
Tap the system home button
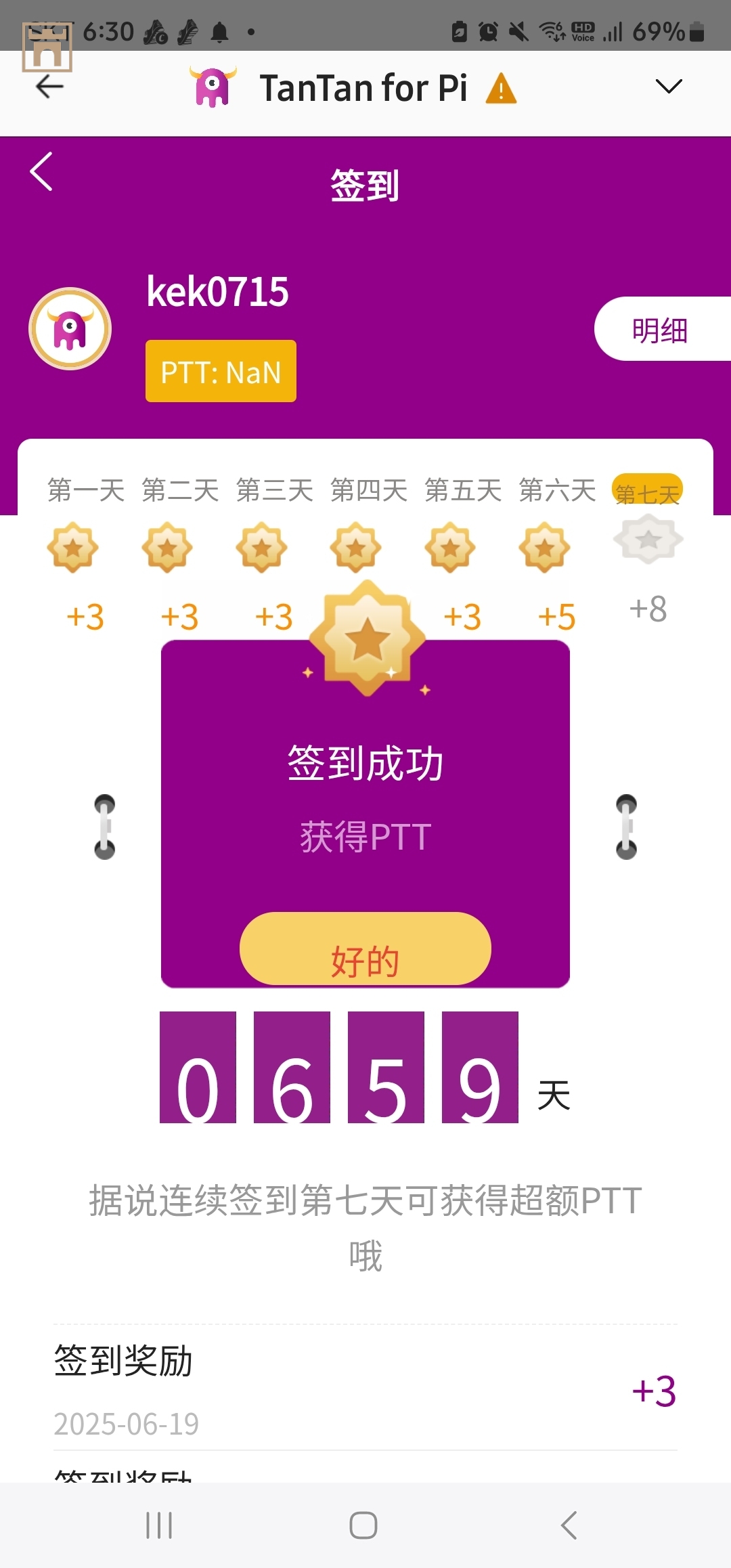click(363, 1525)
